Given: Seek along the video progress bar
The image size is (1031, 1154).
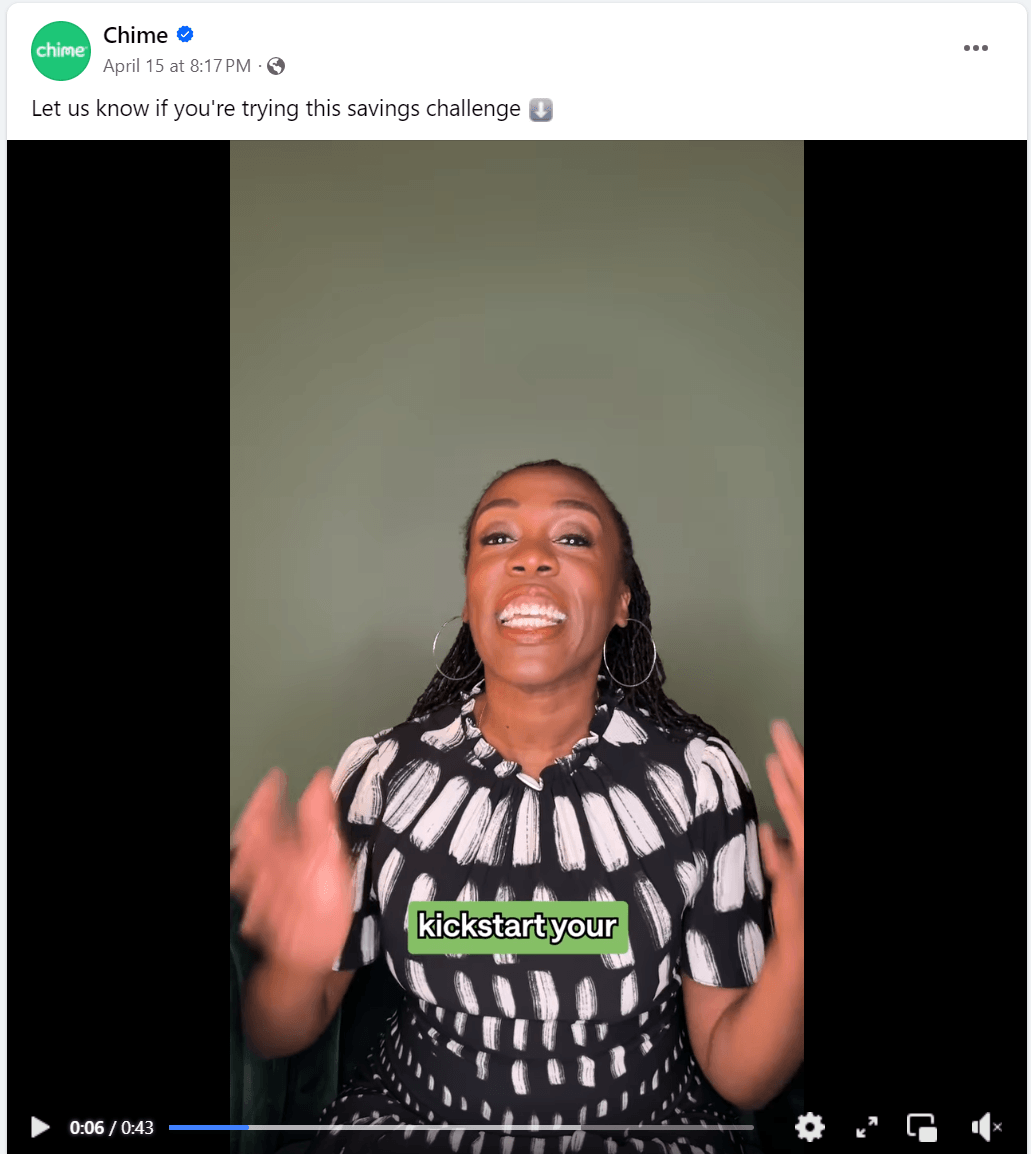Looking at the screenshot, I should coord(460,1127).
